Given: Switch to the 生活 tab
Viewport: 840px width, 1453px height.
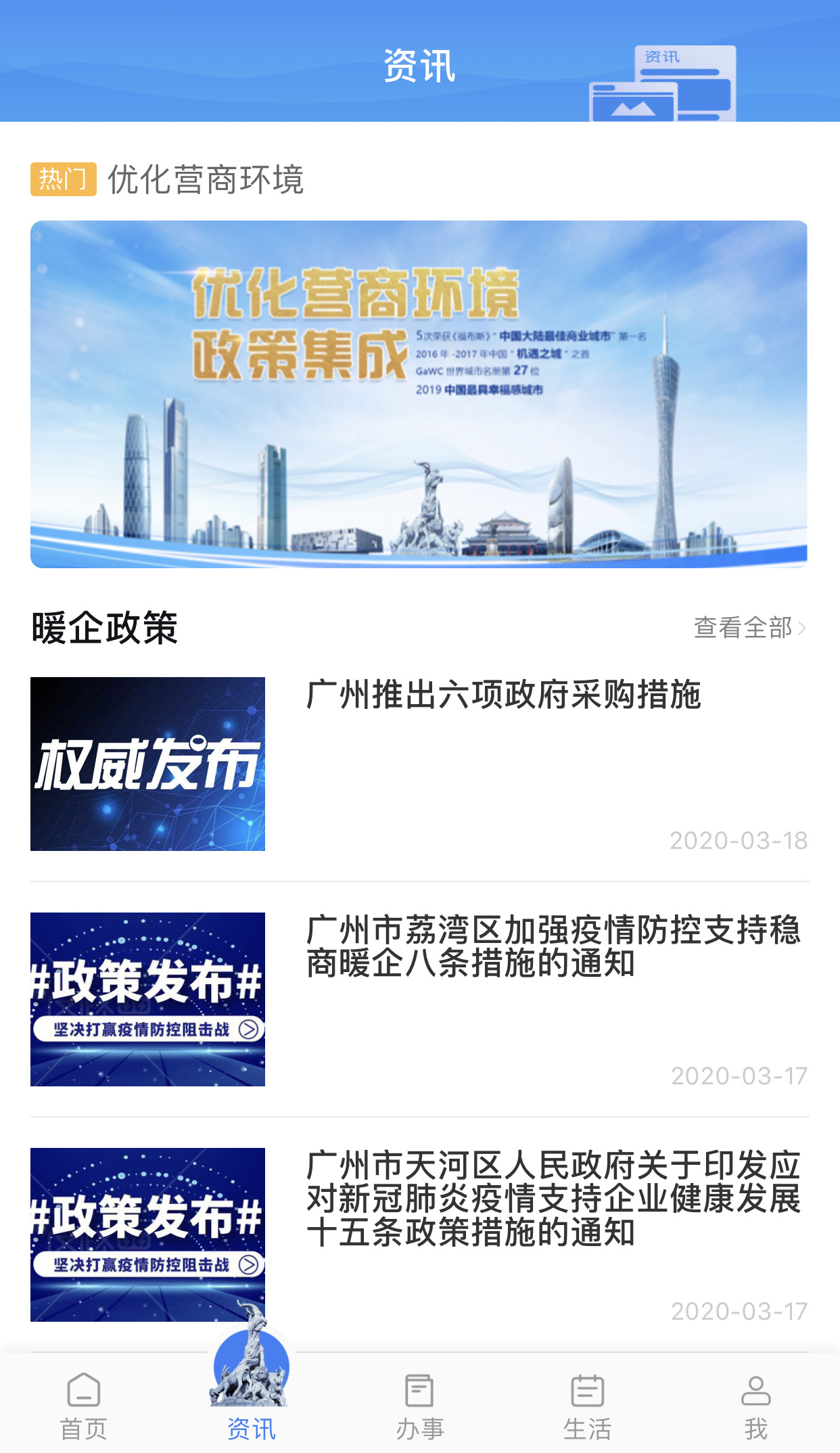Looking at the screenshot, I should coord(587,1406).
